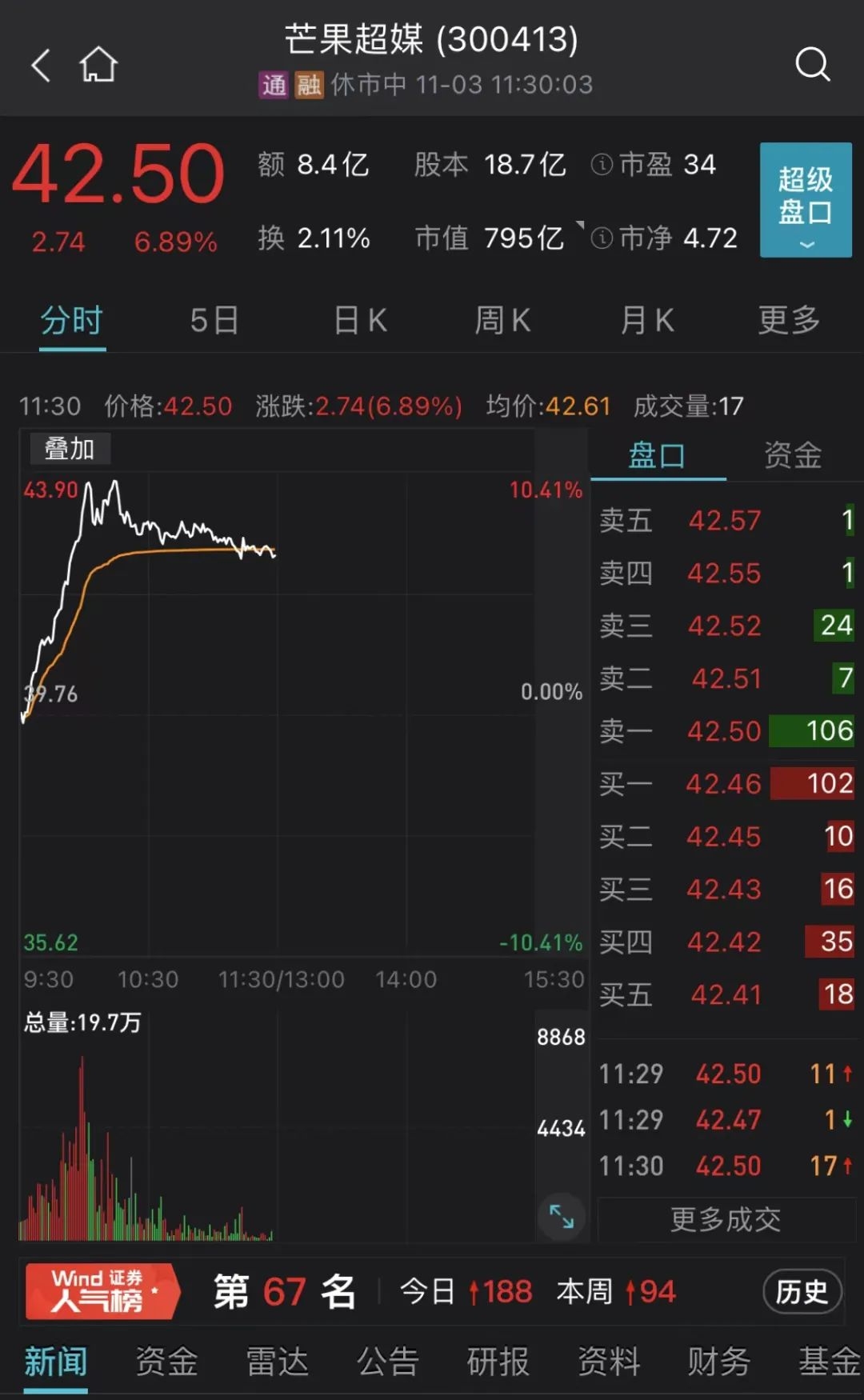The width and height of the screenshot is (864, 1400).
Task: Expand the chart to fullscreen
Action: 562,1217
